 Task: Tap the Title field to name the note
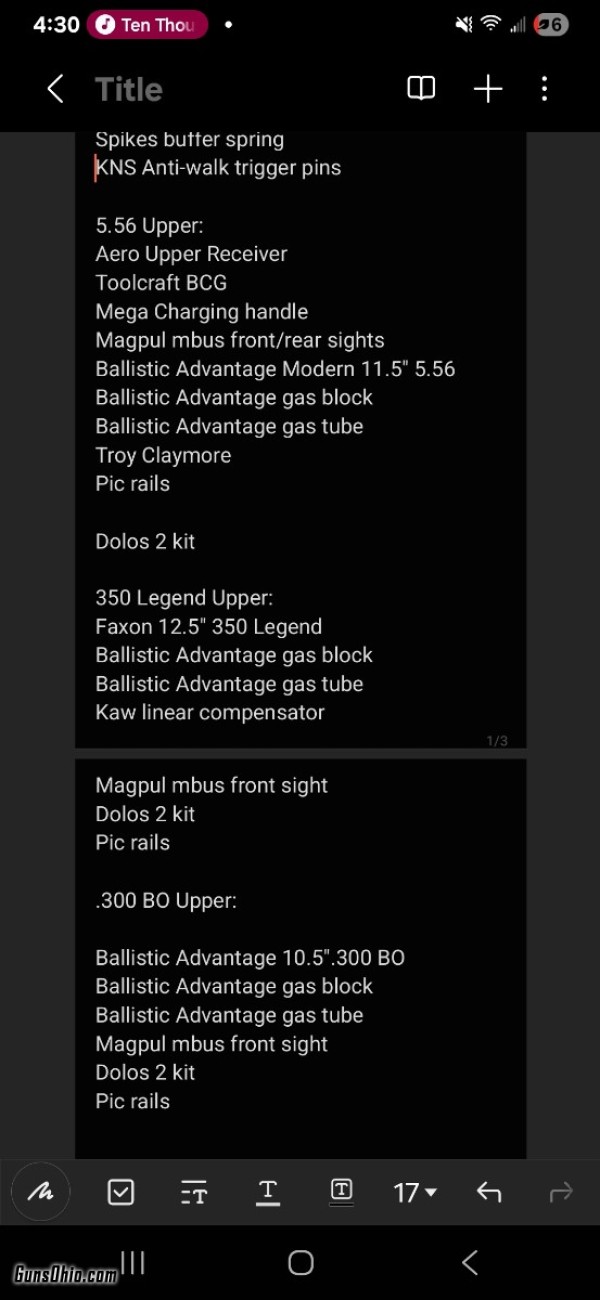point(129,89)
